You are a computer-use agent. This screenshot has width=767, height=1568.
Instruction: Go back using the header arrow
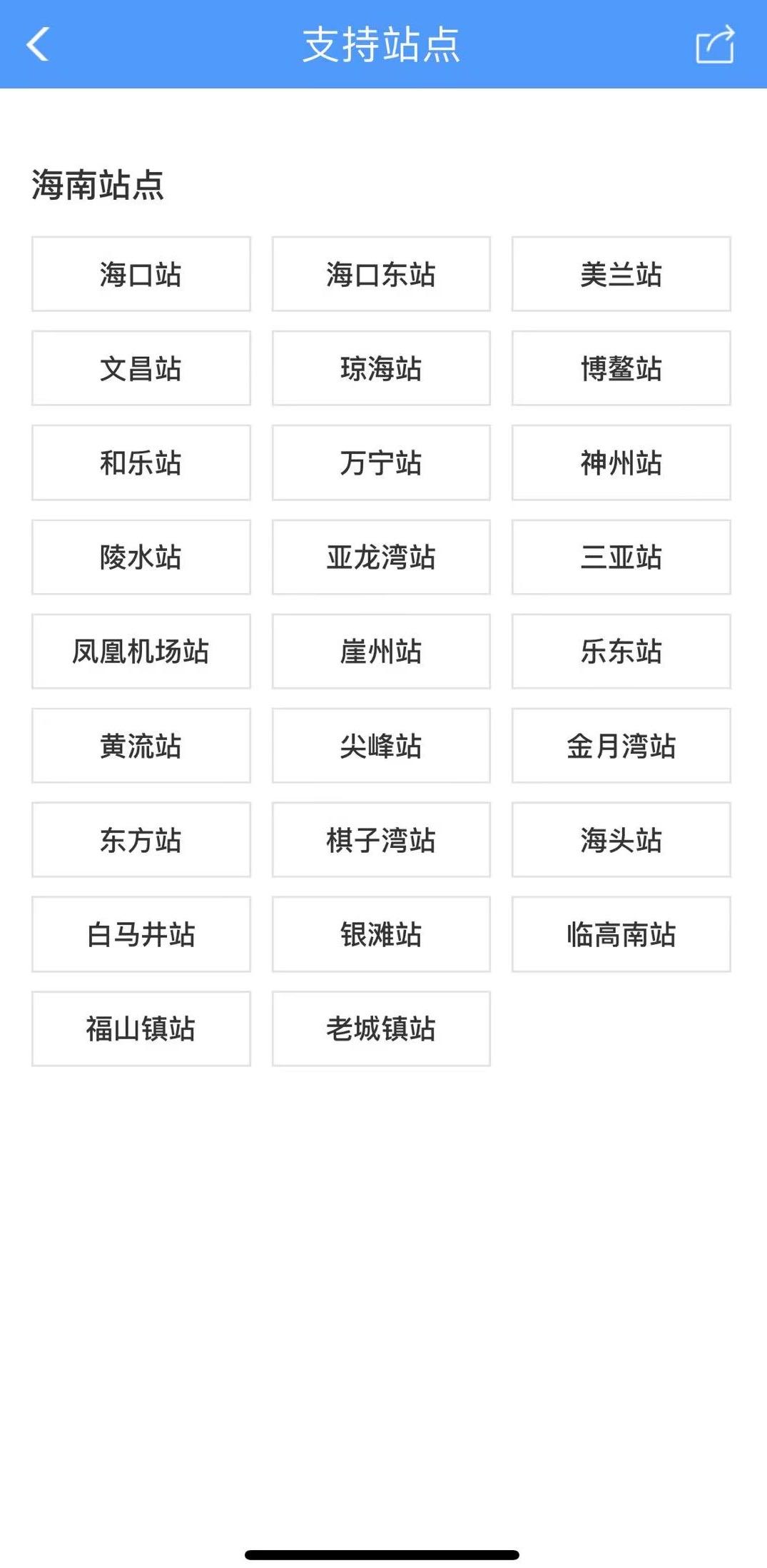point(38,44)
